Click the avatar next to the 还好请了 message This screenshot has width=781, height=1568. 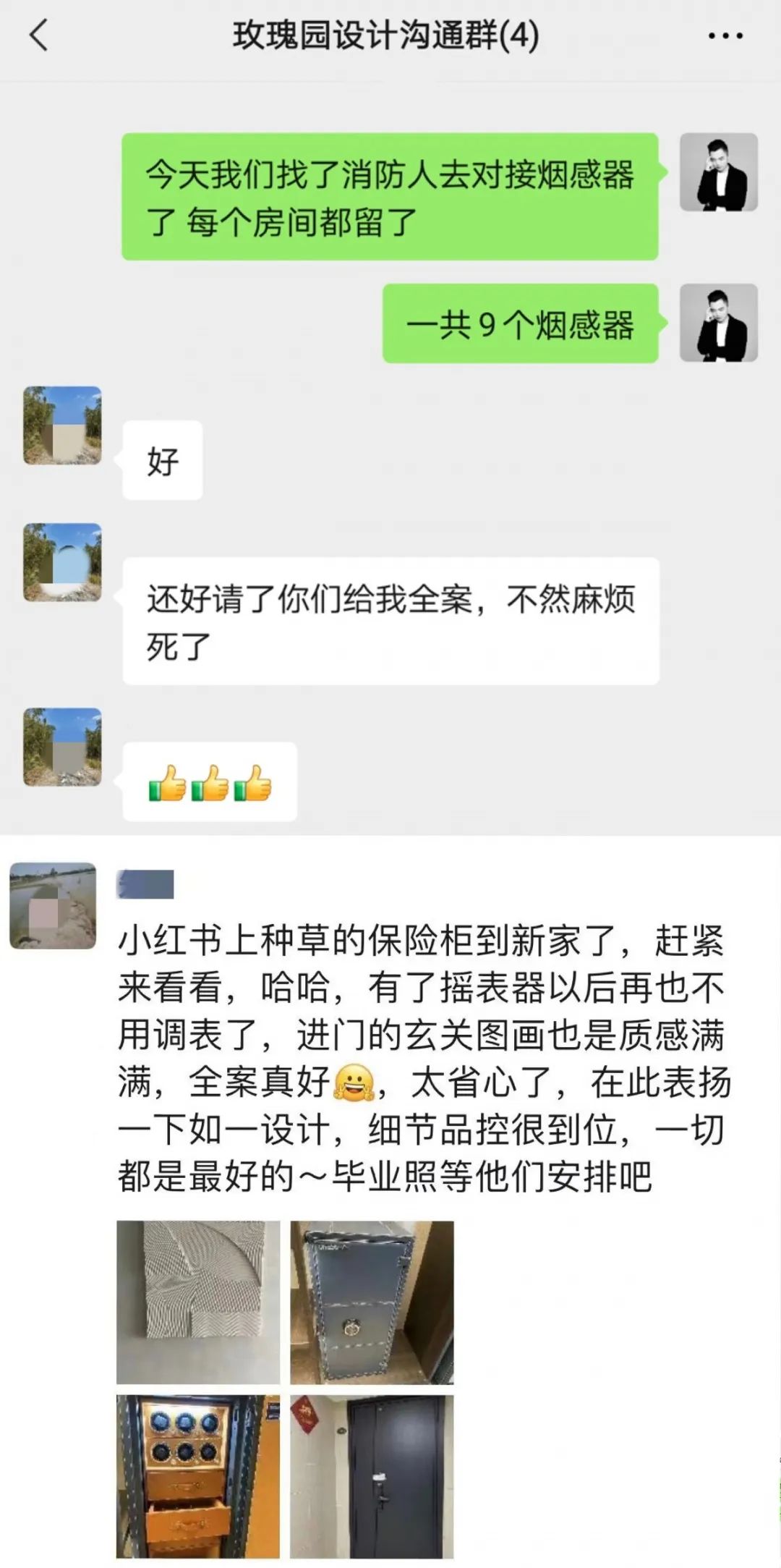[61, 561]
